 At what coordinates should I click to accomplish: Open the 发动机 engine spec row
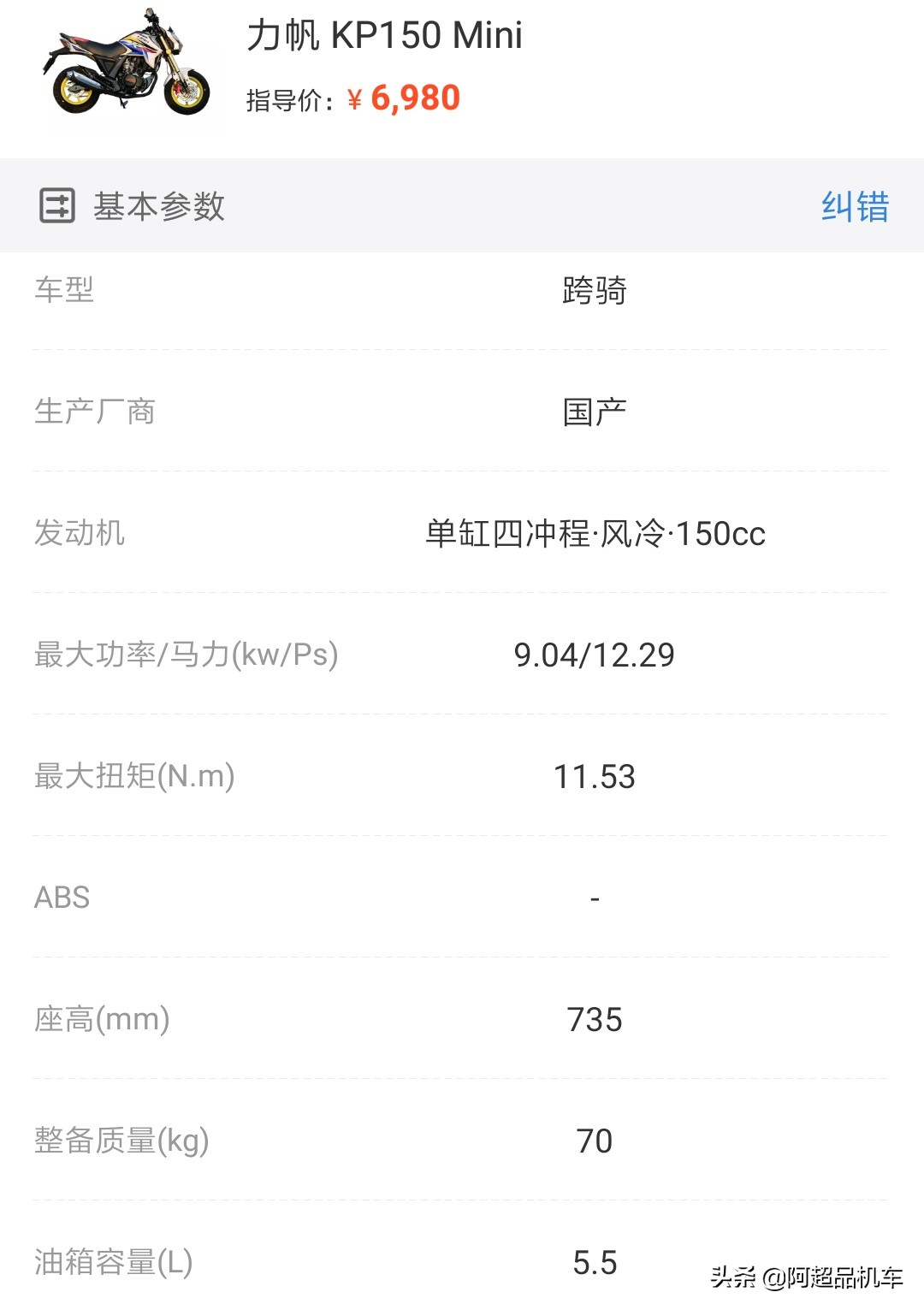click(597, 532)
